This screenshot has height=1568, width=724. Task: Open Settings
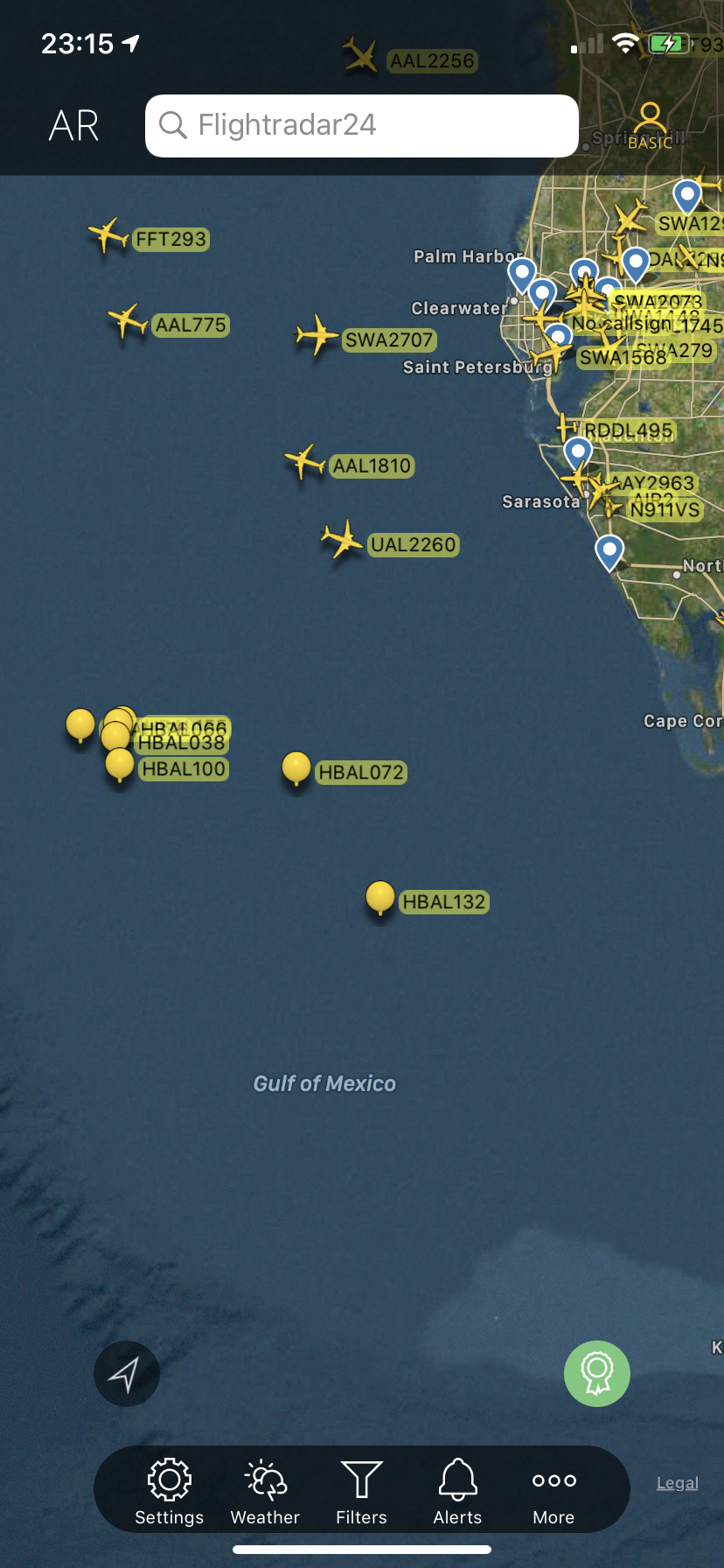click(x=170, y=1491)
